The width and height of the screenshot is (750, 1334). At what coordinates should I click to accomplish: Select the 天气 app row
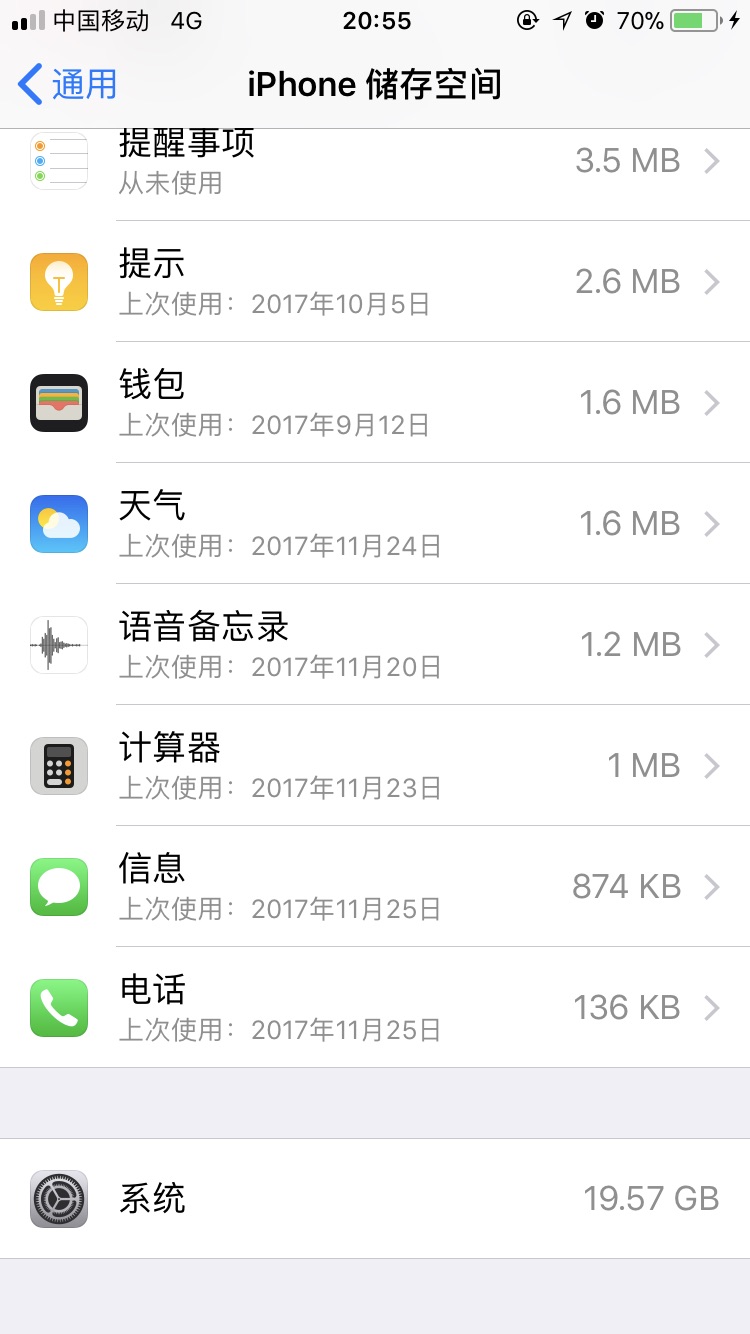375,524
